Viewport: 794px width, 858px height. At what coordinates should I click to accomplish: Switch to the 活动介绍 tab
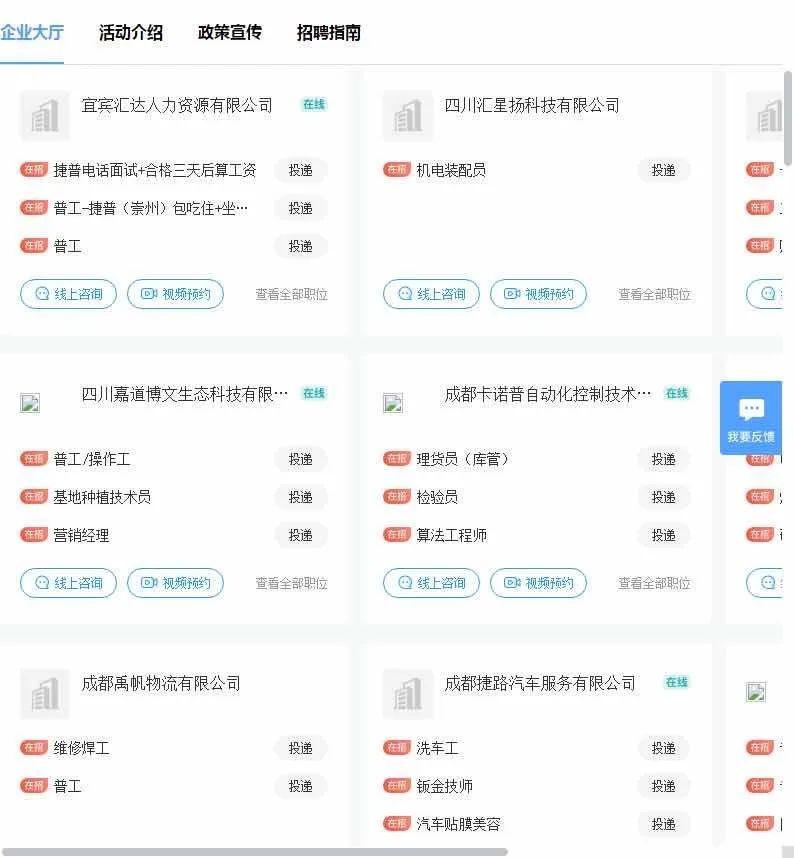tap(131, 33)
